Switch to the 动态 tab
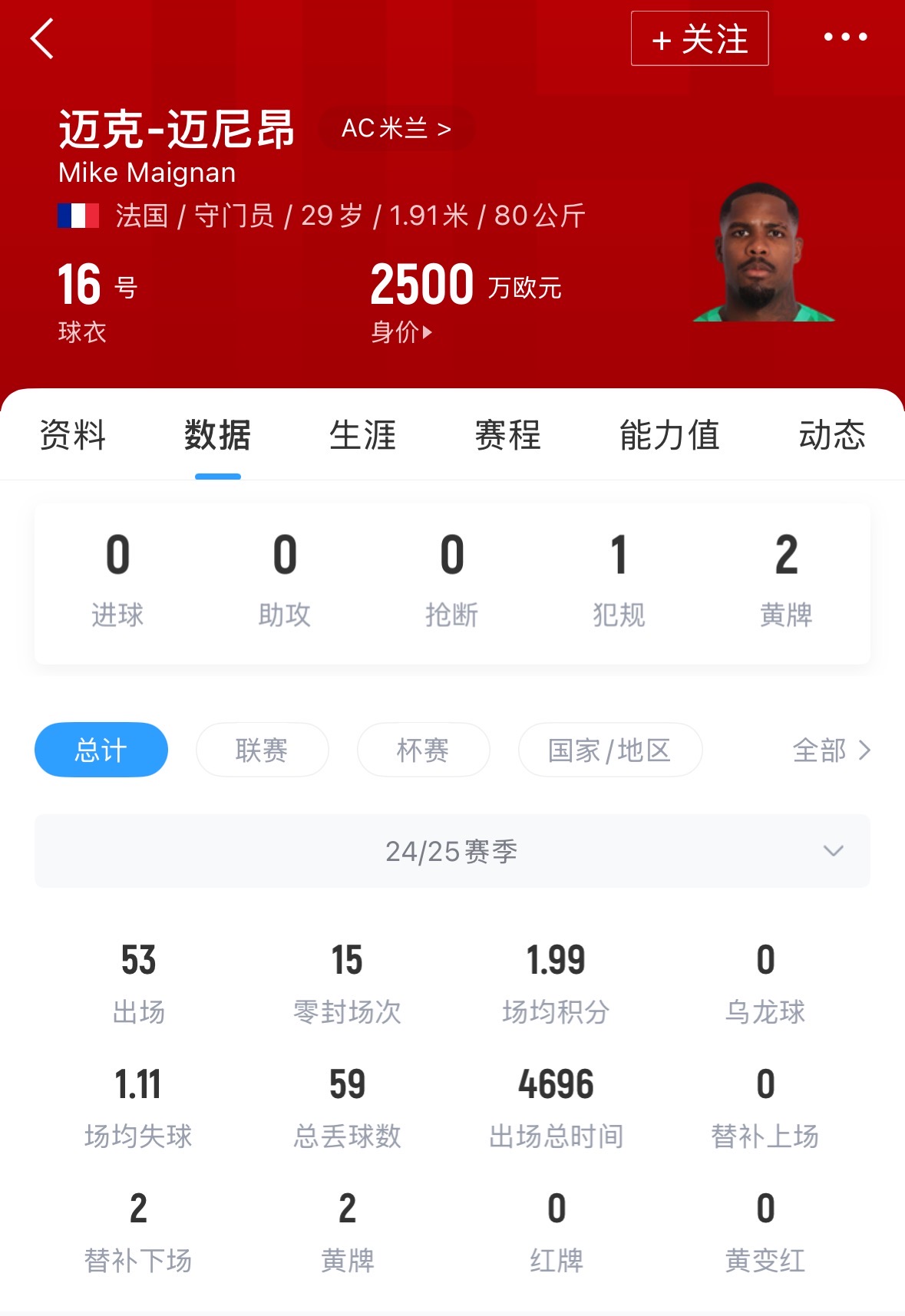 tap(831, 435)
